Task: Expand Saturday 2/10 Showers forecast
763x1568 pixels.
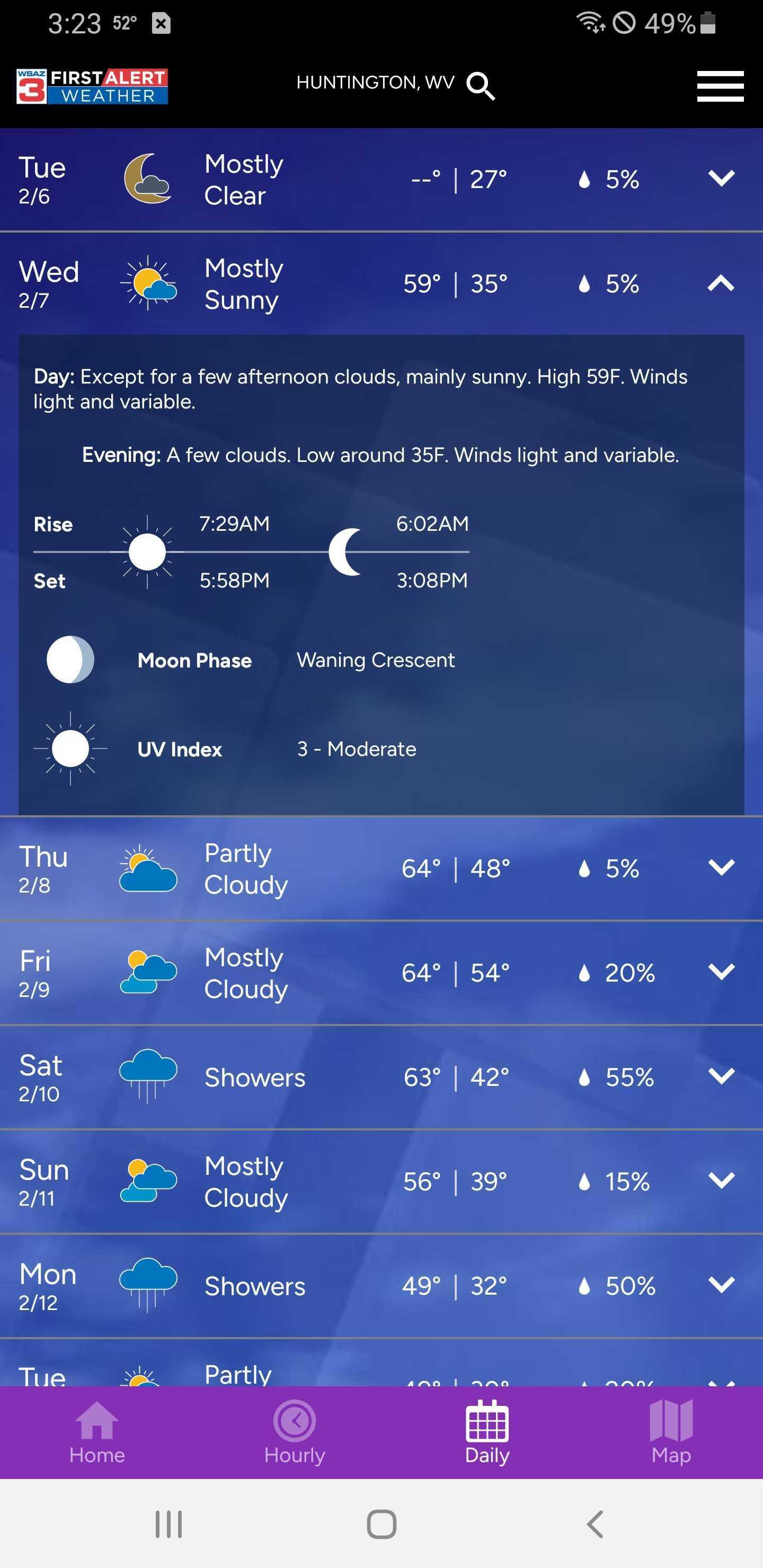Action: pyautogui.click(x=721, y=1075)
